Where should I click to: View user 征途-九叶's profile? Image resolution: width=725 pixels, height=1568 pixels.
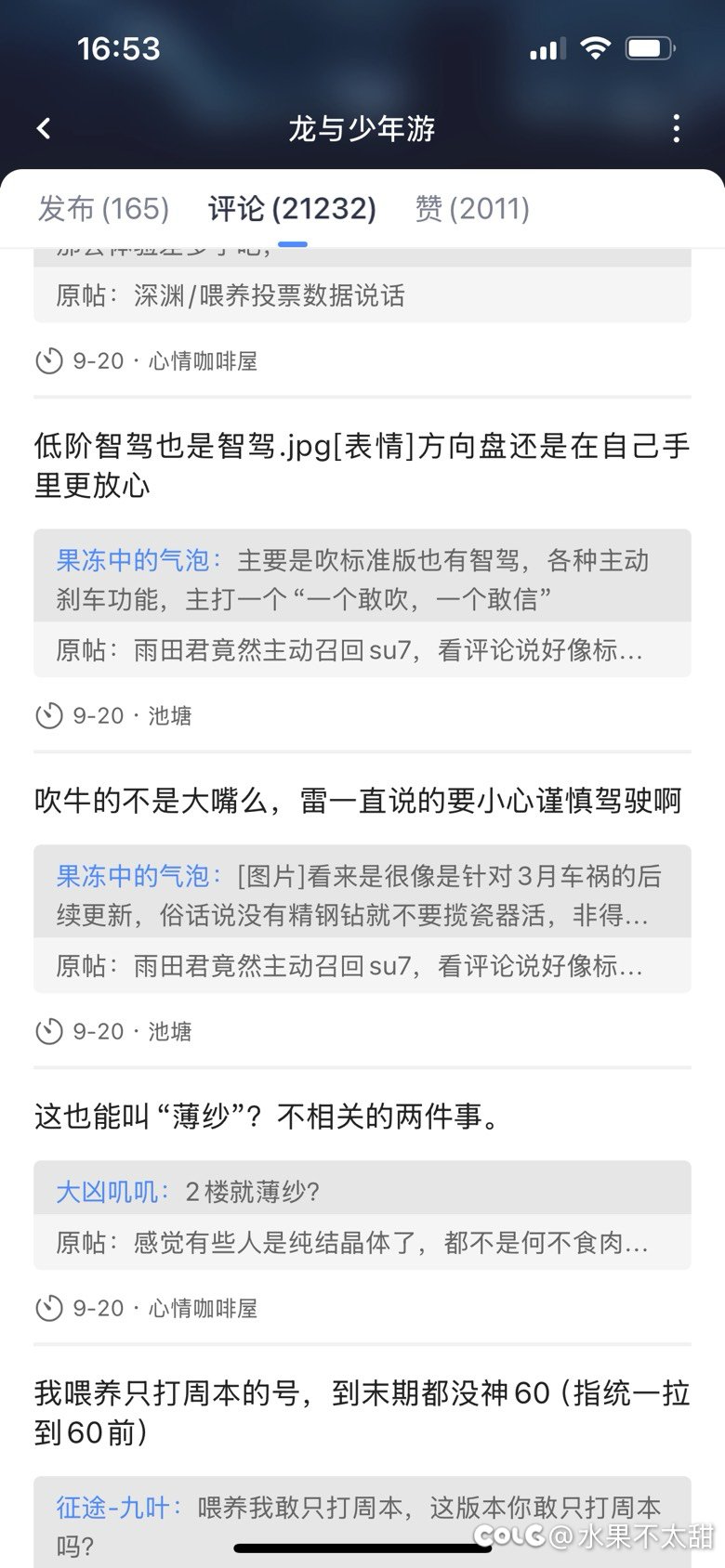118,1507
